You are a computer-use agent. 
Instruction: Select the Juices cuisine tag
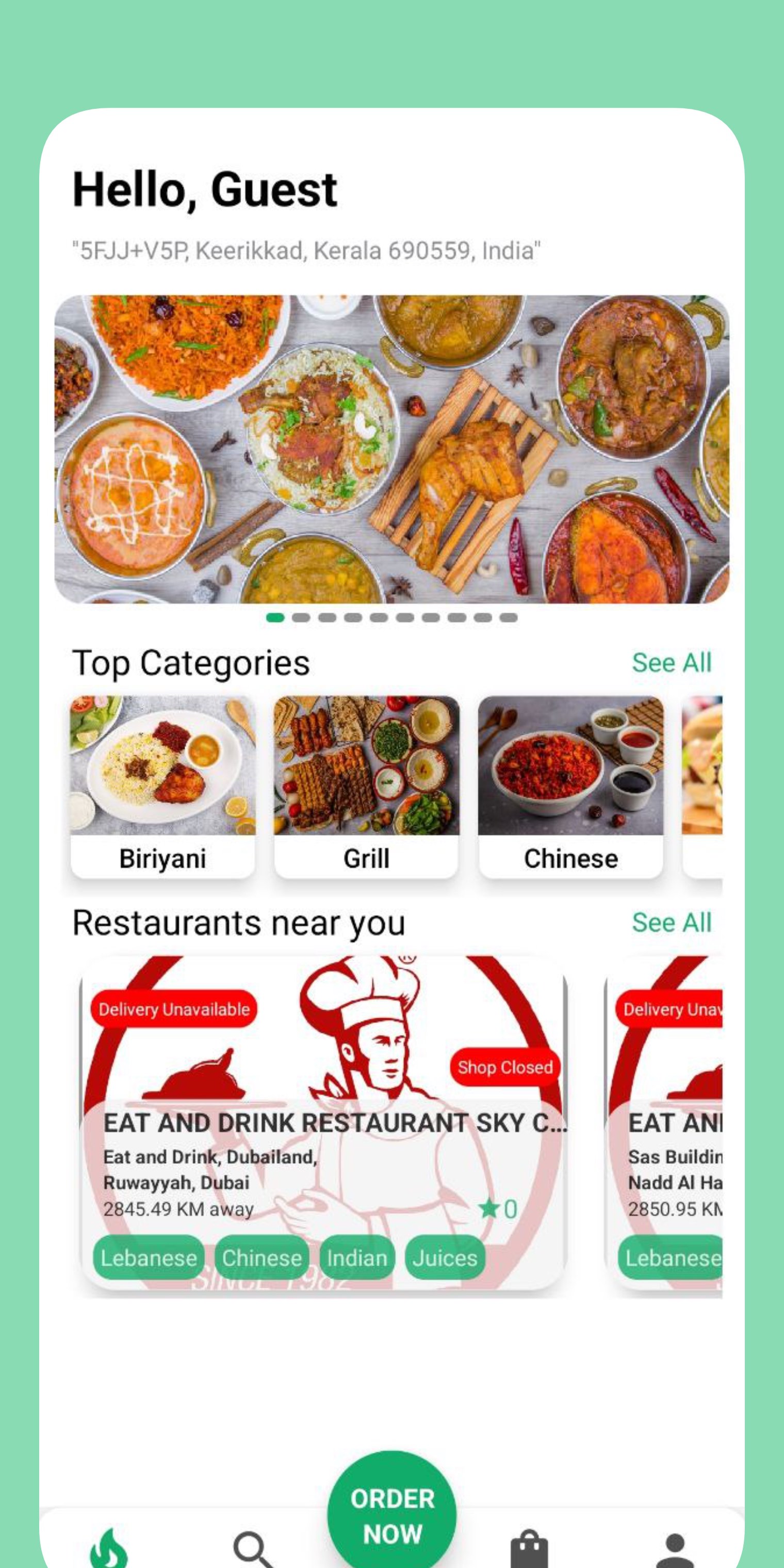coord(445,1257)
